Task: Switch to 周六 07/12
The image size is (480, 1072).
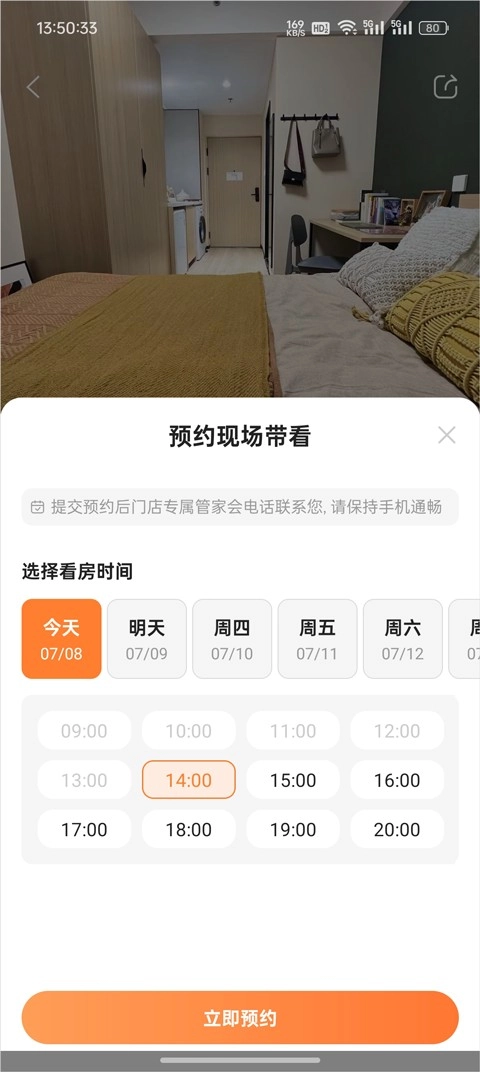Action: point(403,639)
